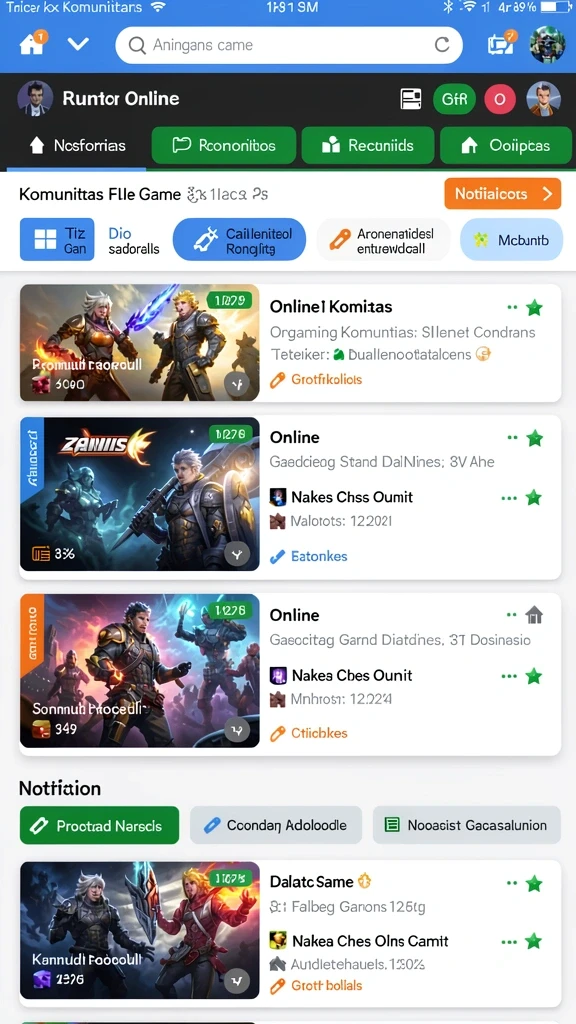Tap the red circle O button

[500, 99]
